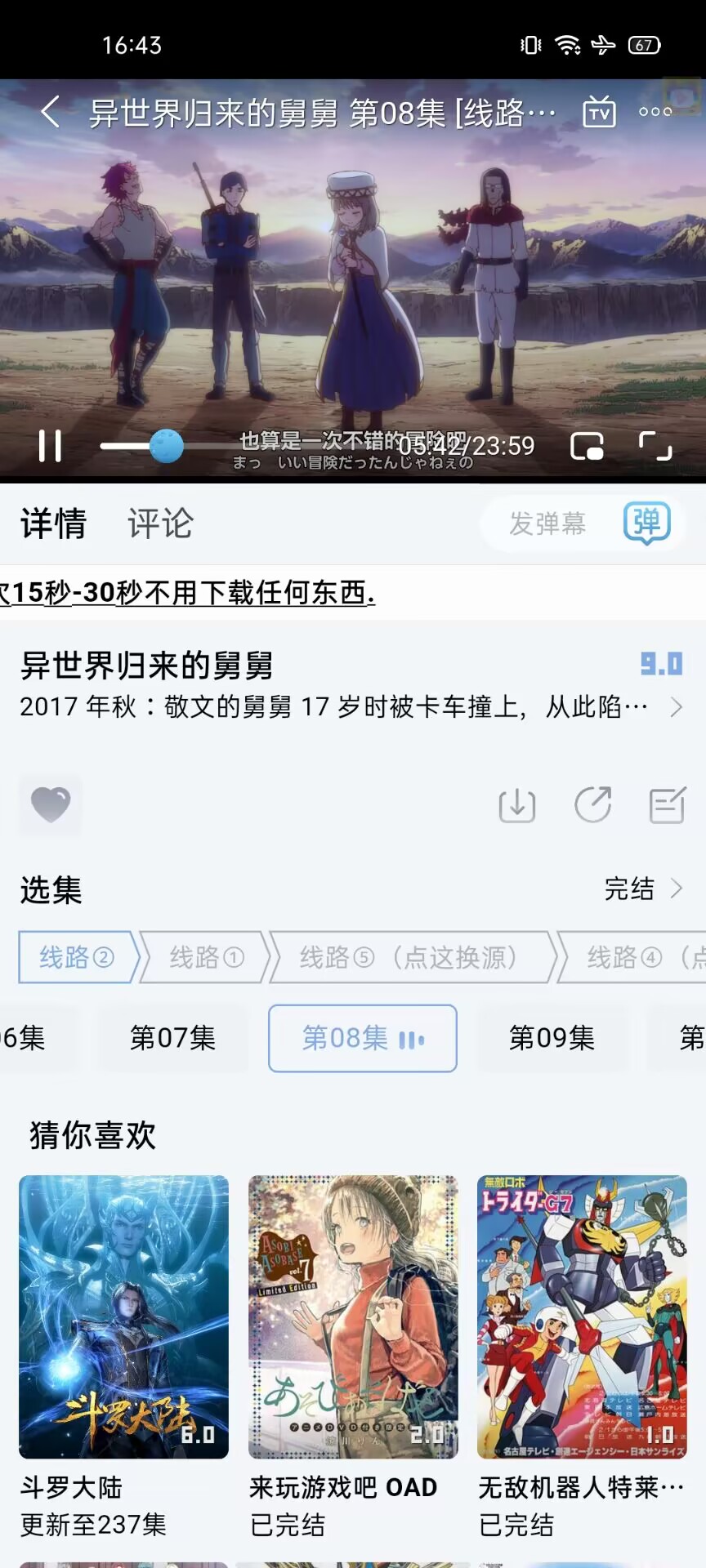This screenshot has width=706, height=1568.
Task: Download this episode
Action: 517,805
